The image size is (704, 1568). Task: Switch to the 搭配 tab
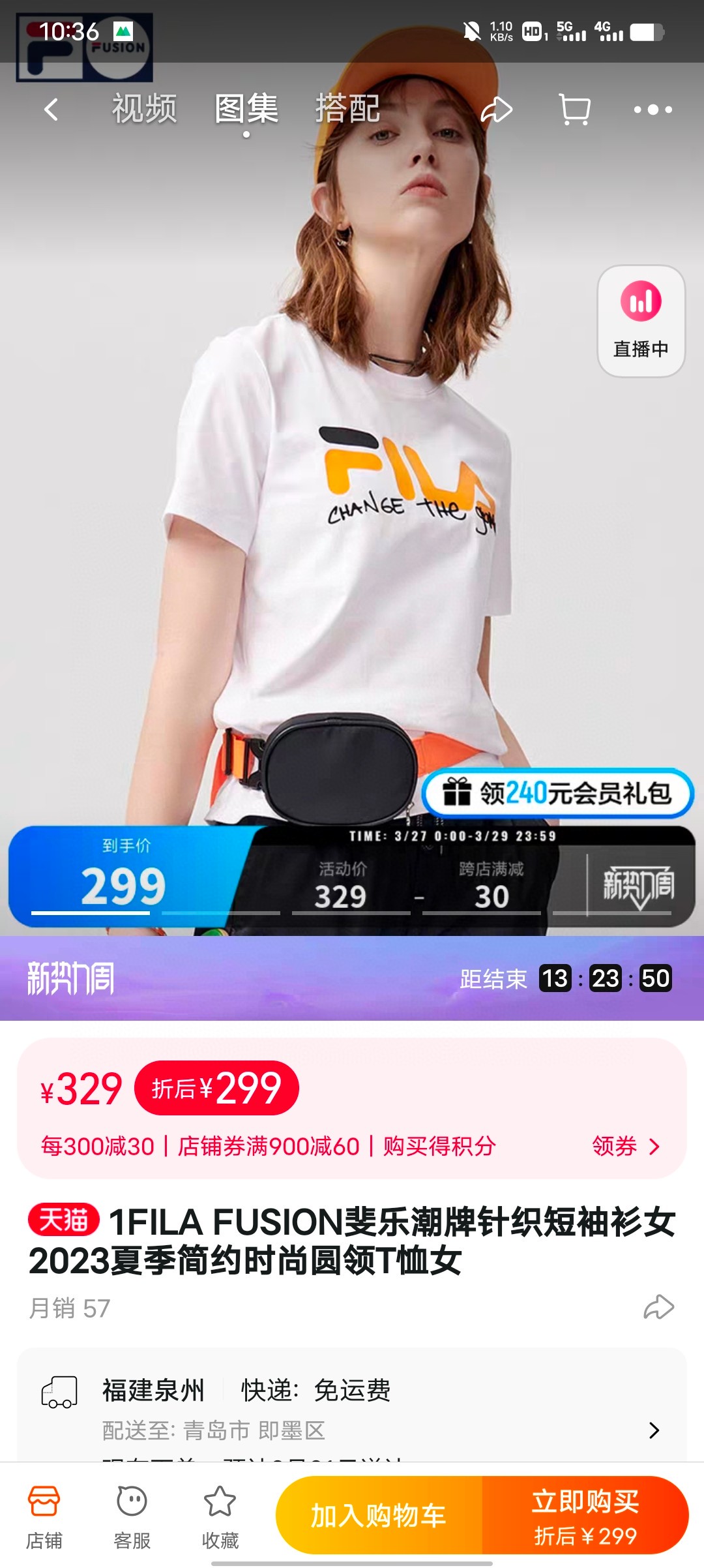click(x=347, y=108)
